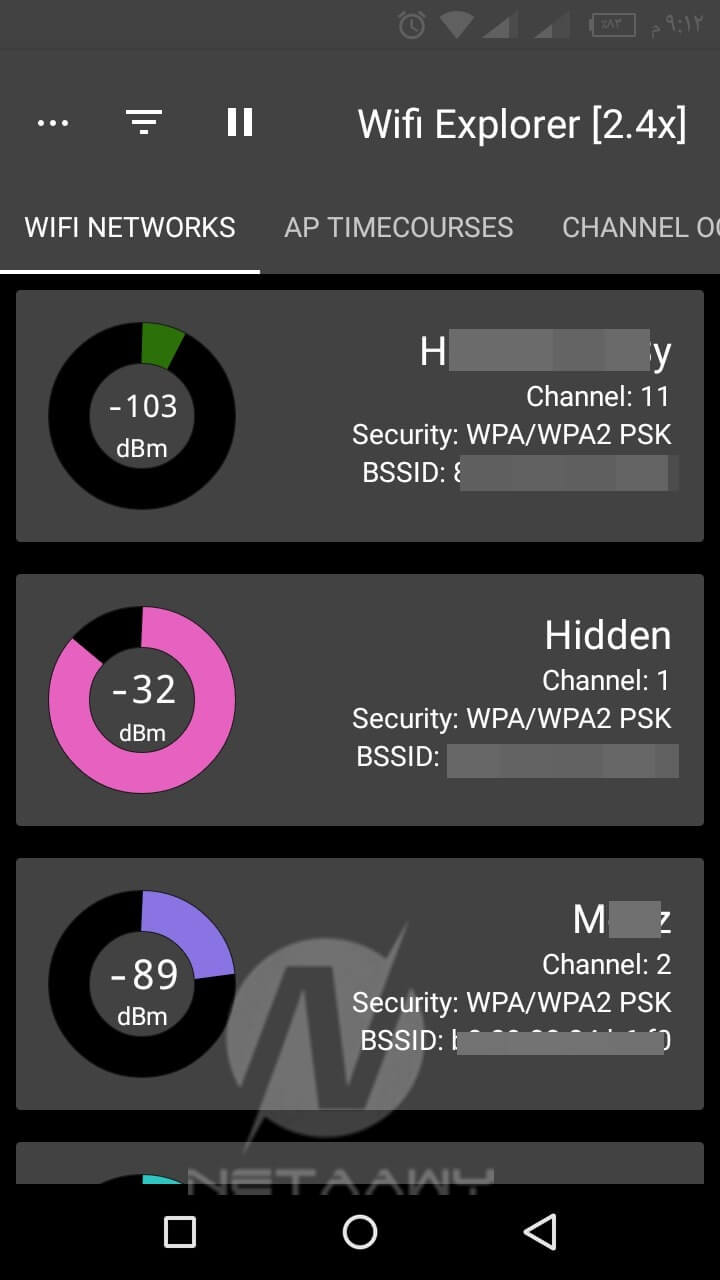Viewport: 720px width, 1280px height.
Task: Select the Wifi Networks tab
Action: pos(130,227)
